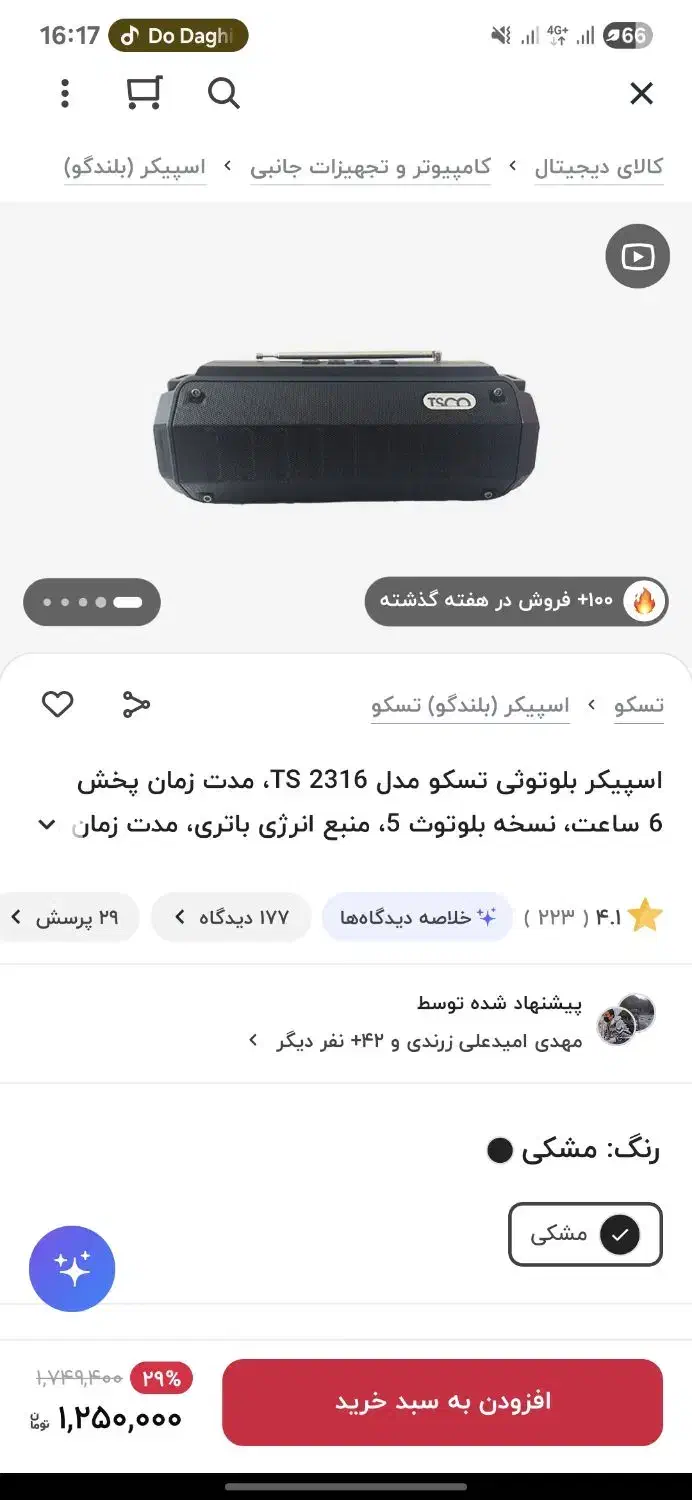This screenshot has width=692, height=1500.
Task: Tap افزودن به سبد خرید button
Action: [442, 1401]
